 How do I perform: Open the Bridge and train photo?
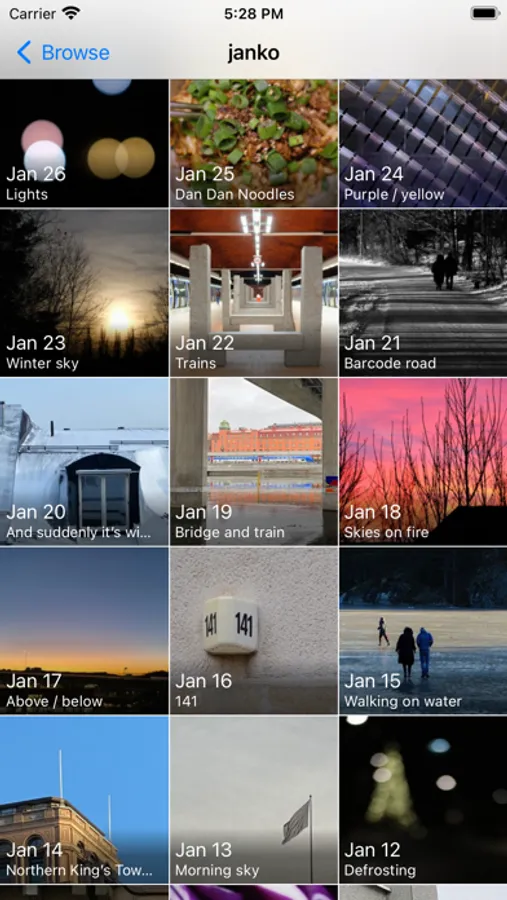(x=254, y=461)
